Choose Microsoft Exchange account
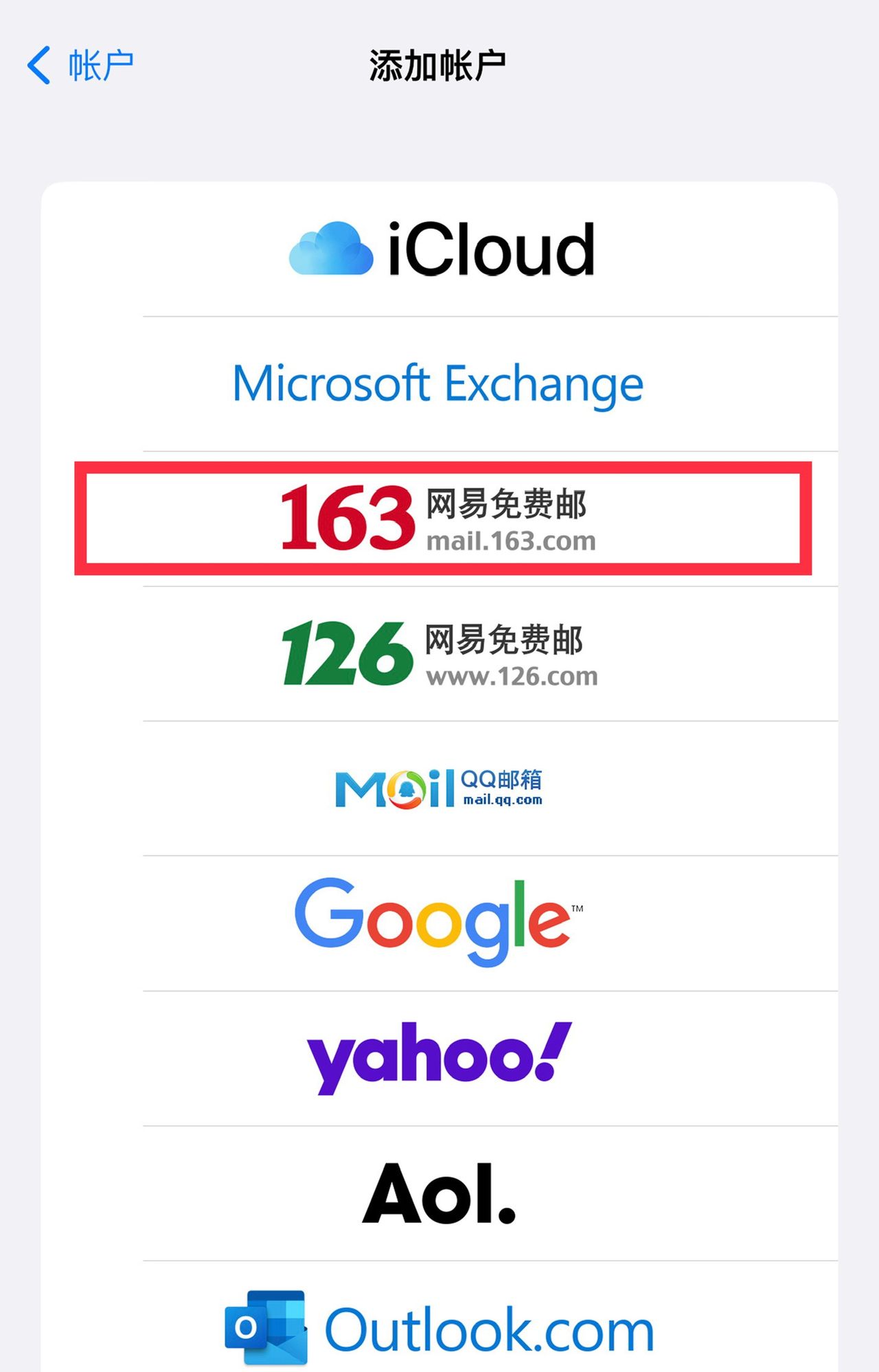Screen dimensions: 879x1372 coord(439,383)
